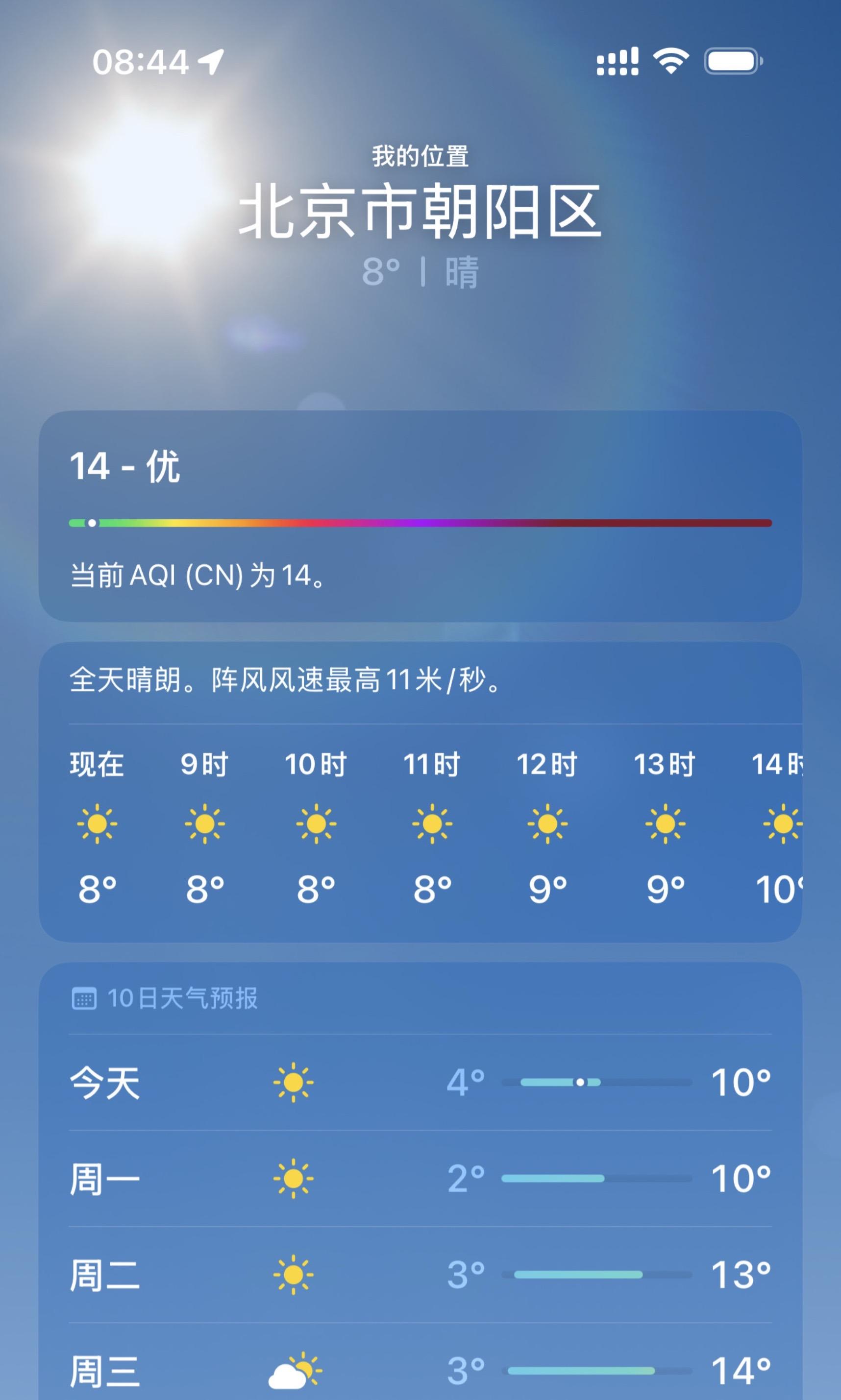Screen dimensions: 841x1400
Task: View 周一 daily forecast details
Action: pyautogui.click(x=420, y=1179)
